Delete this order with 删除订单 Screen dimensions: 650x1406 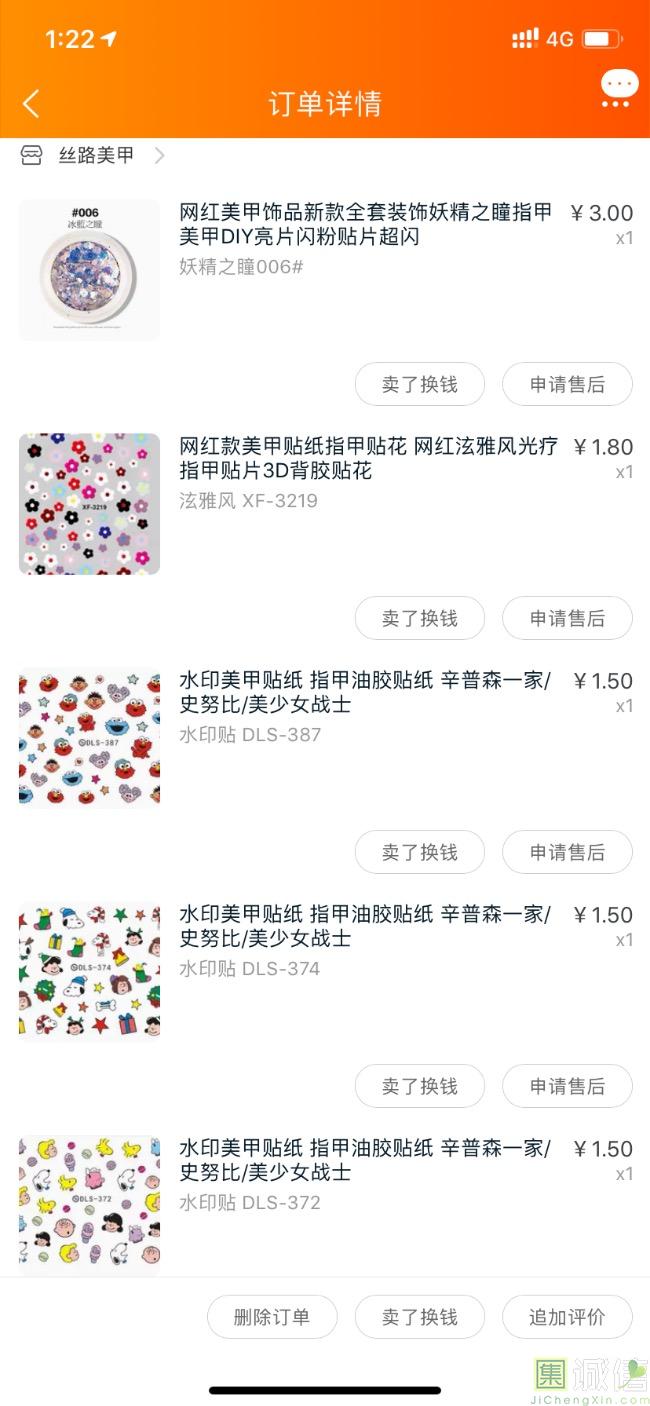click(272, 1317)
